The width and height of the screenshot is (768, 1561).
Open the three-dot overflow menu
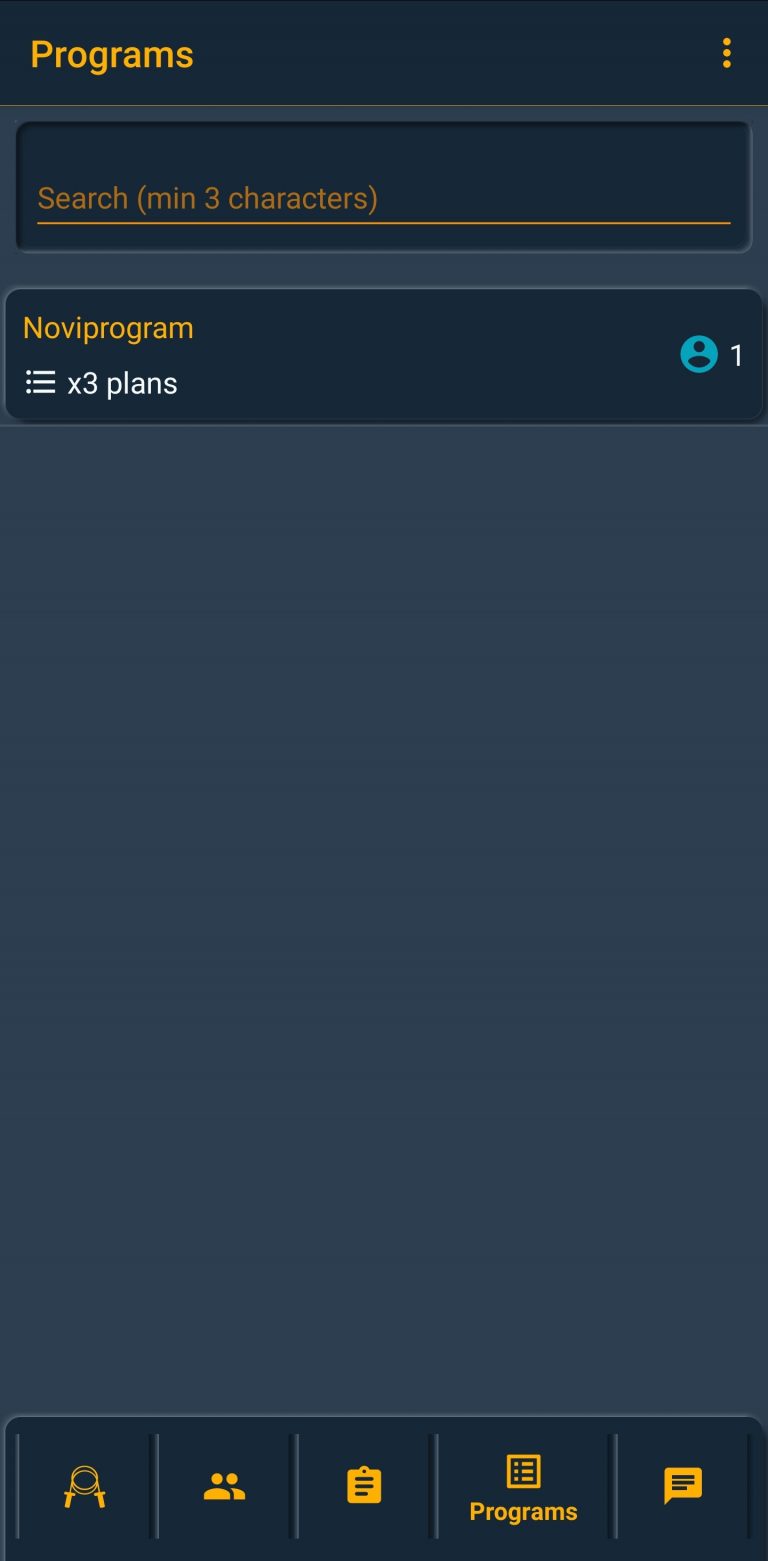coord(727,53)
